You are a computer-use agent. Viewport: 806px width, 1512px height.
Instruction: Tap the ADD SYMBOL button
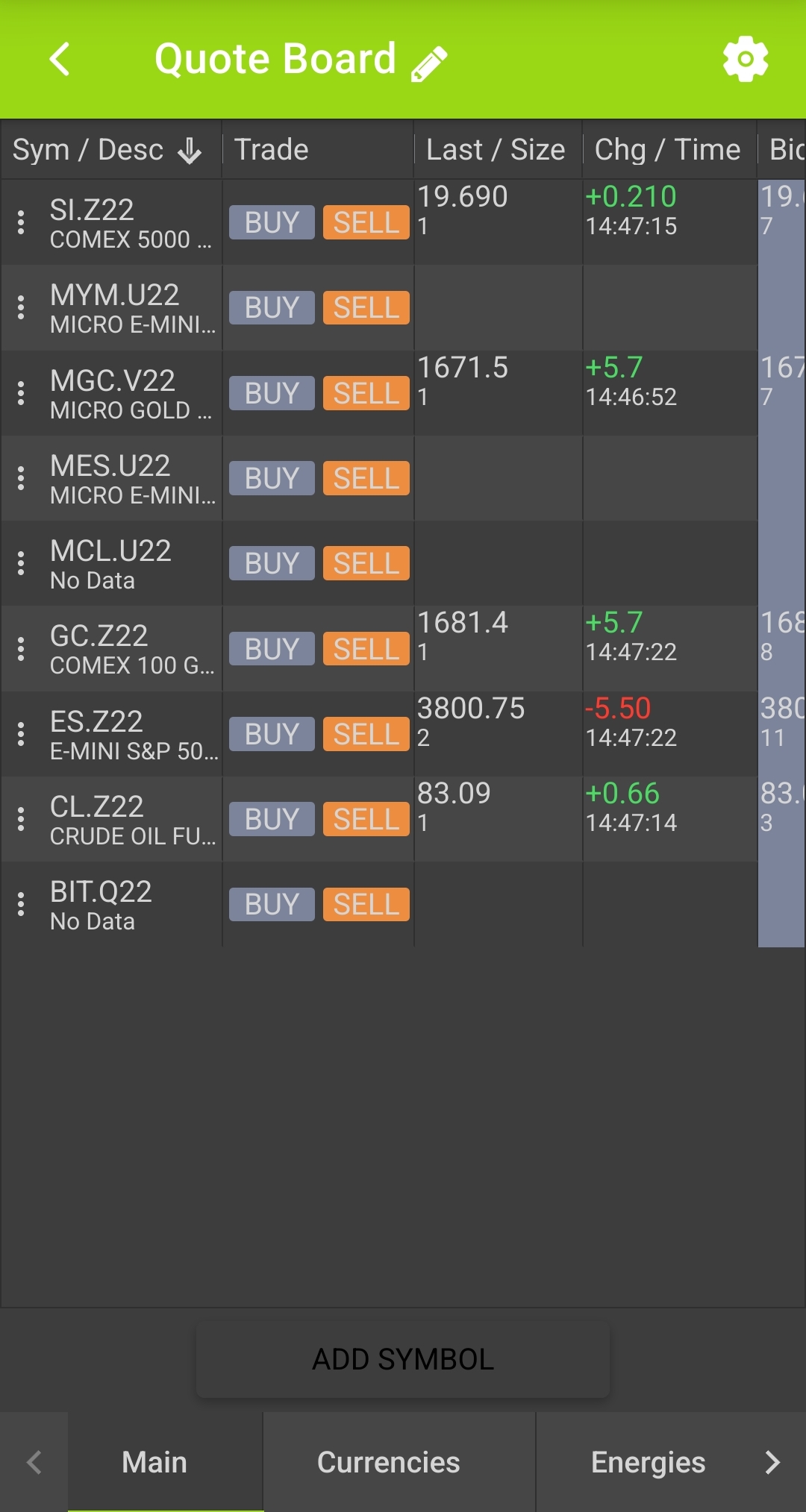pyautogui.click(x=403, y=1359)
